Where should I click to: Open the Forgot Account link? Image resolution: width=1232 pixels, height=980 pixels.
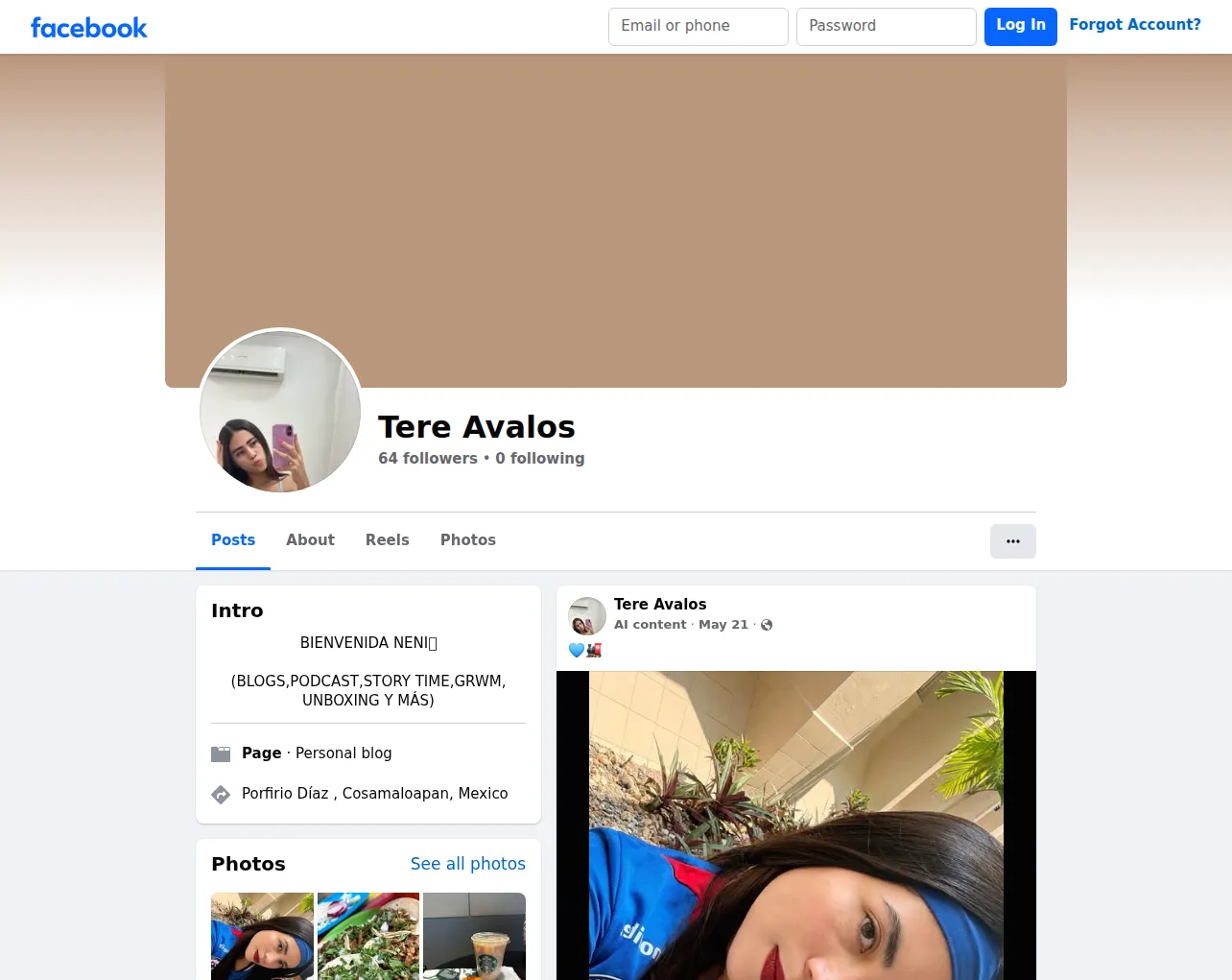(1134, 25)
